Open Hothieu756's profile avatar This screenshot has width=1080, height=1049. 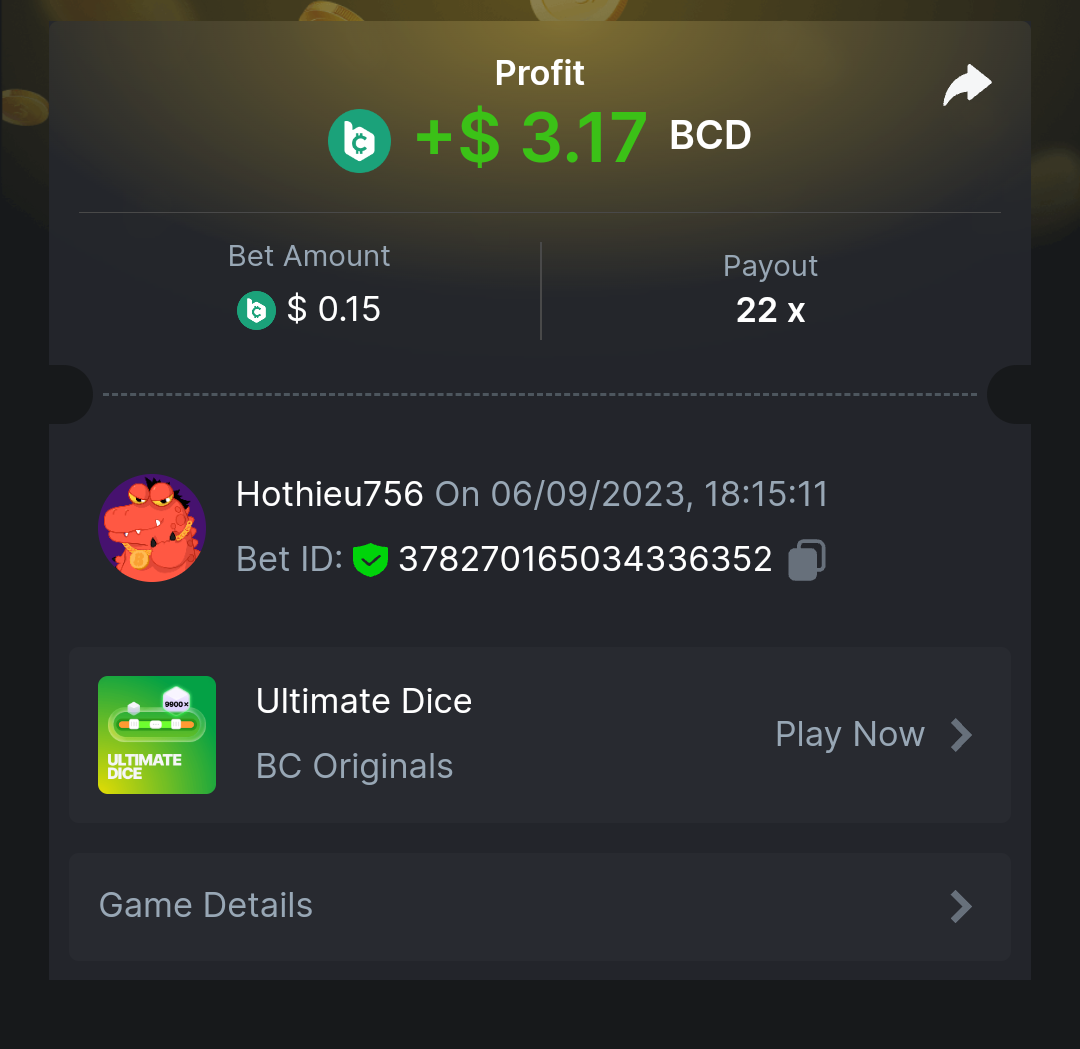coord(152,528)
